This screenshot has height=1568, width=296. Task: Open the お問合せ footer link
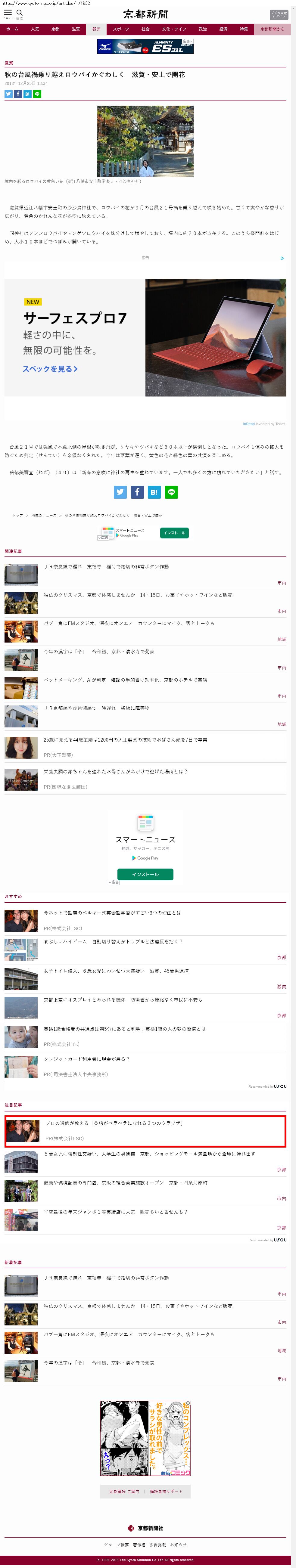pyautogui.click(x=179, y=1544)
